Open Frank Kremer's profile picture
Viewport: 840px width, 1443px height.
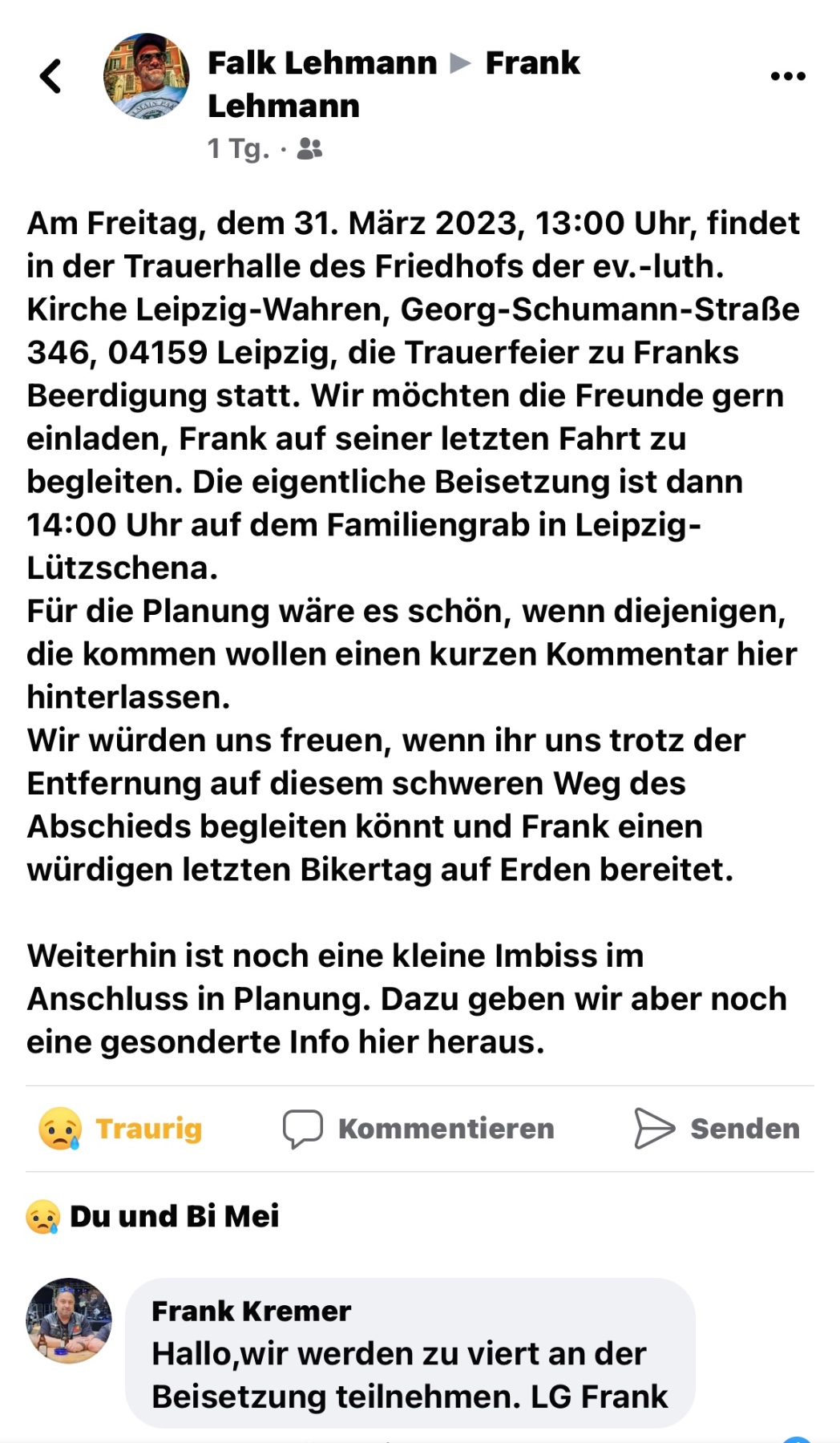point(69,1320)
